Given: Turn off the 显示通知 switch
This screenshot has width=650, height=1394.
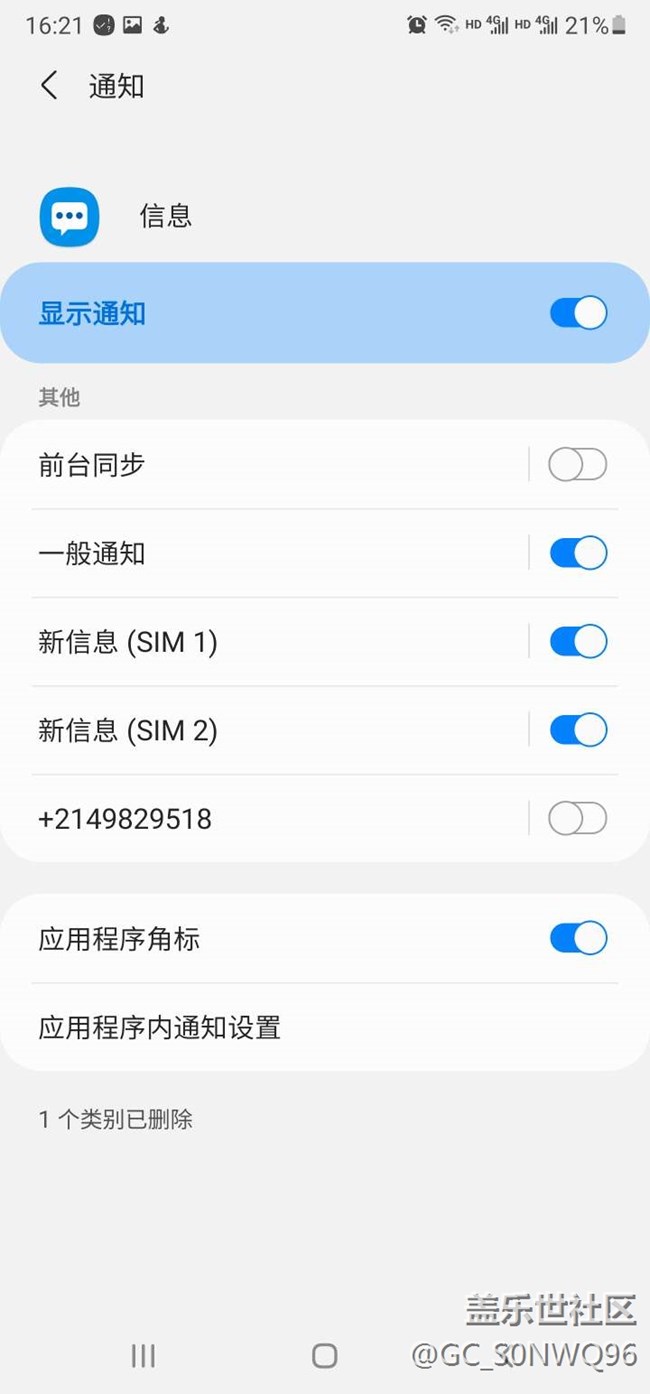Looking at the screenshot, I should (578, 313).
